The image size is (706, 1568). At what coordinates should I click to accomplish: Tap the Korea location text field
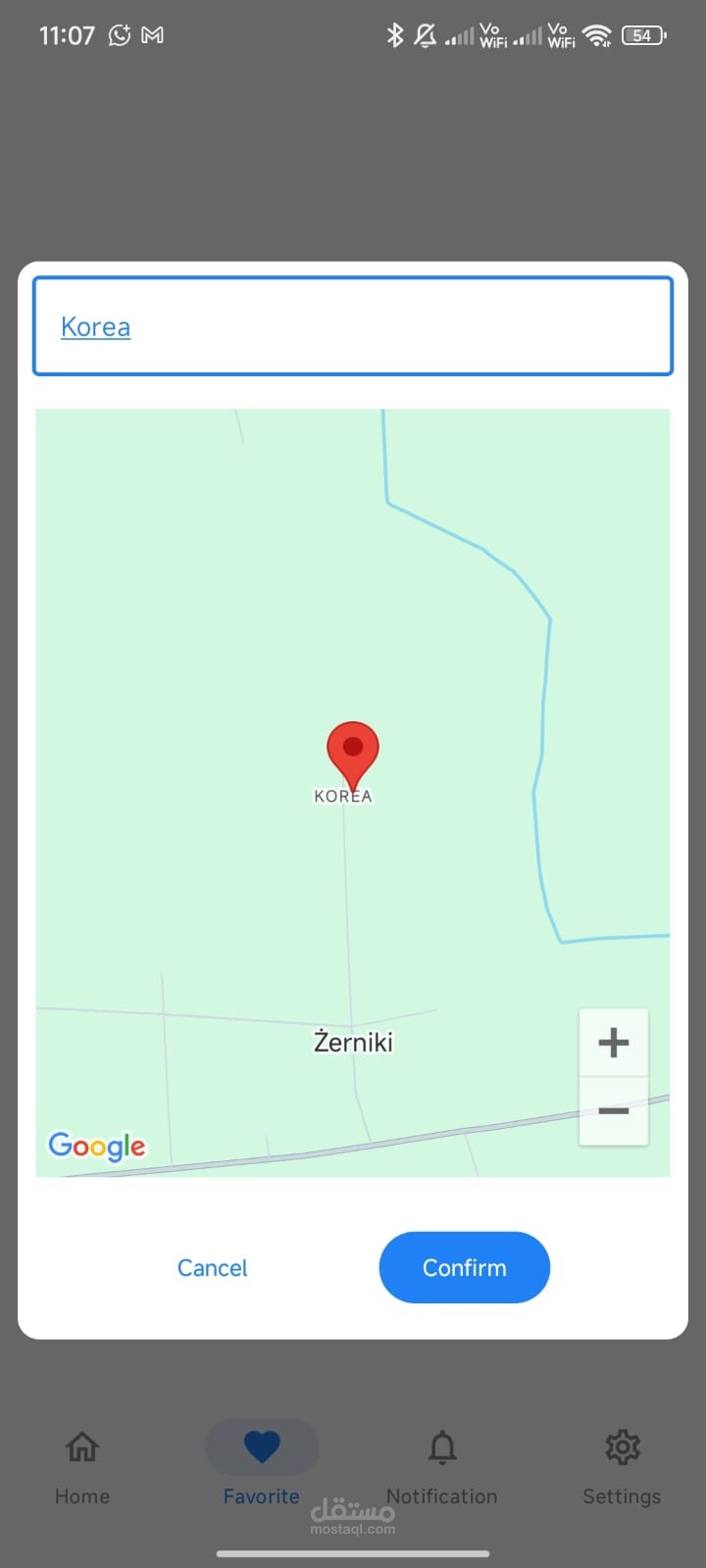pos(352,326)
